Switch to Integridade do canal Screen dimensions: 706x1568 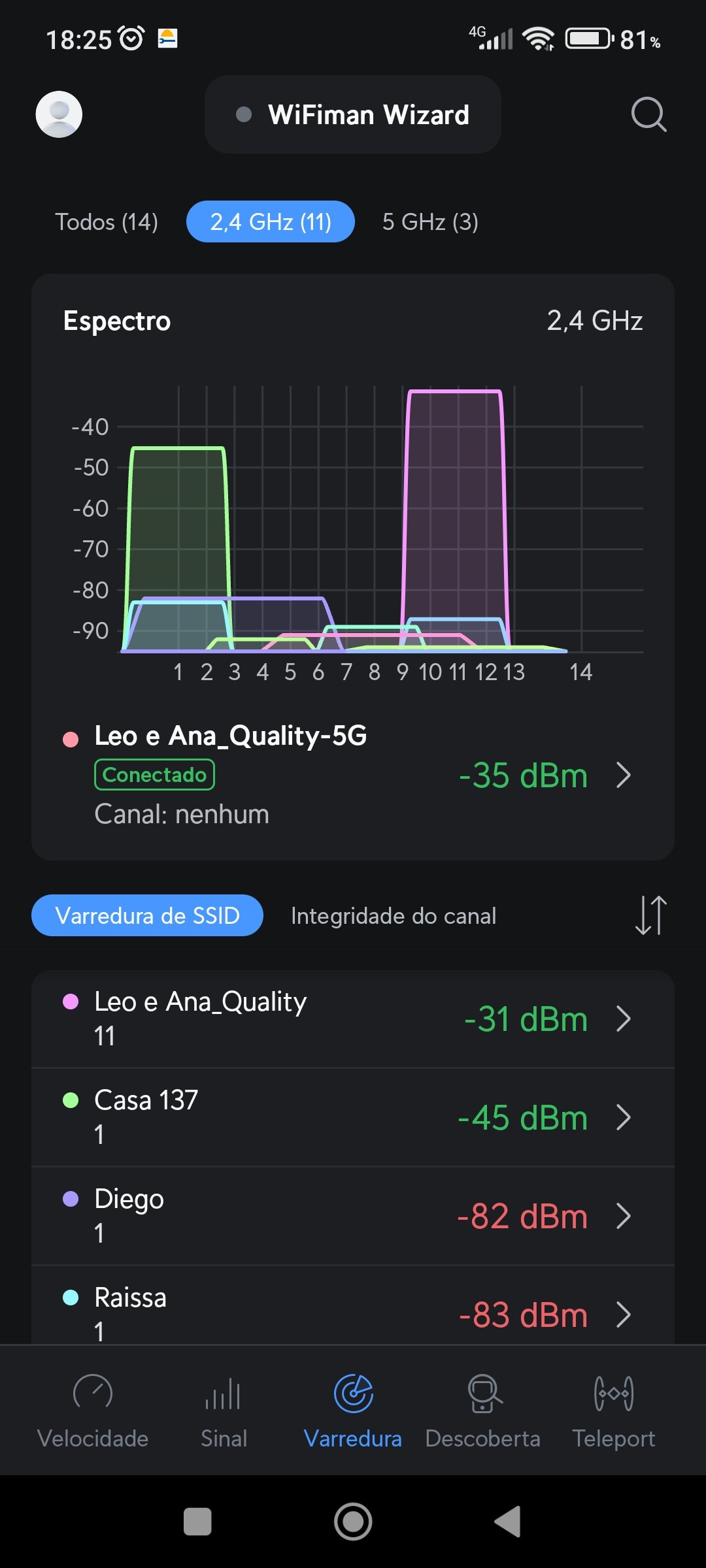tap(394, 916)
